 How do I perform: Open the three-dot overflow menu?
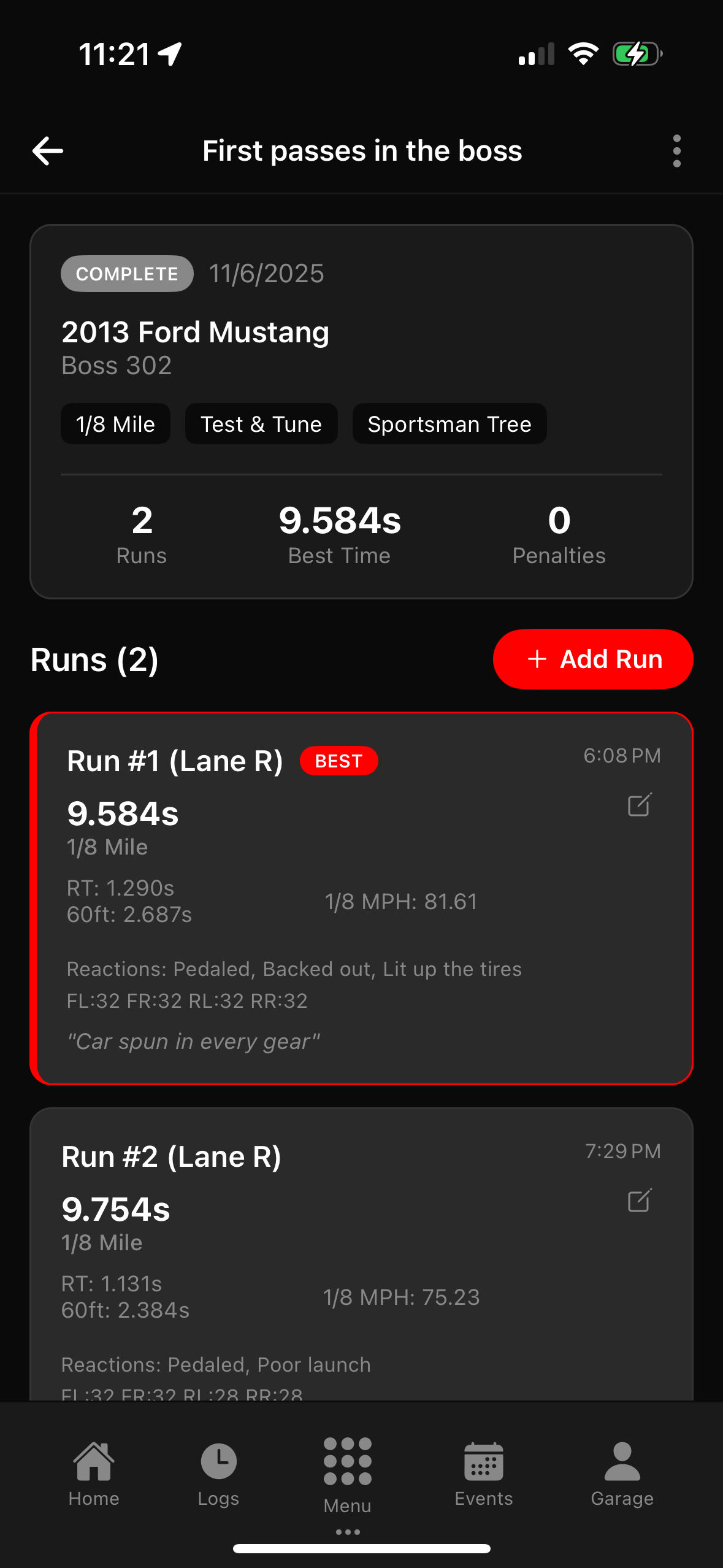(676, 150)
